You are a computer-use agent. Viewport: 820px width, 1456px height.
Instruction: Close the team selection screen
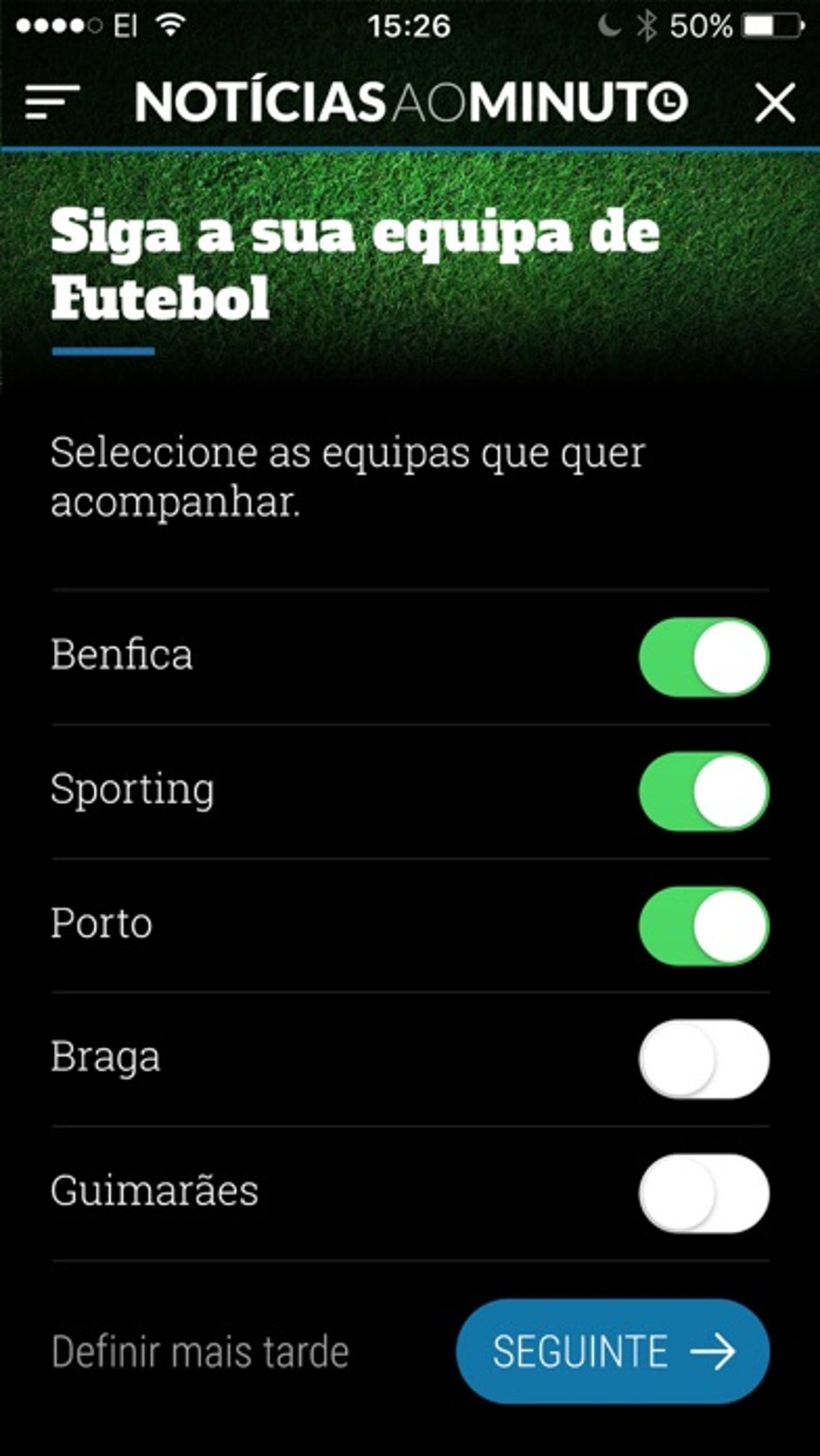pyautogui.click(x=775, y=103)
